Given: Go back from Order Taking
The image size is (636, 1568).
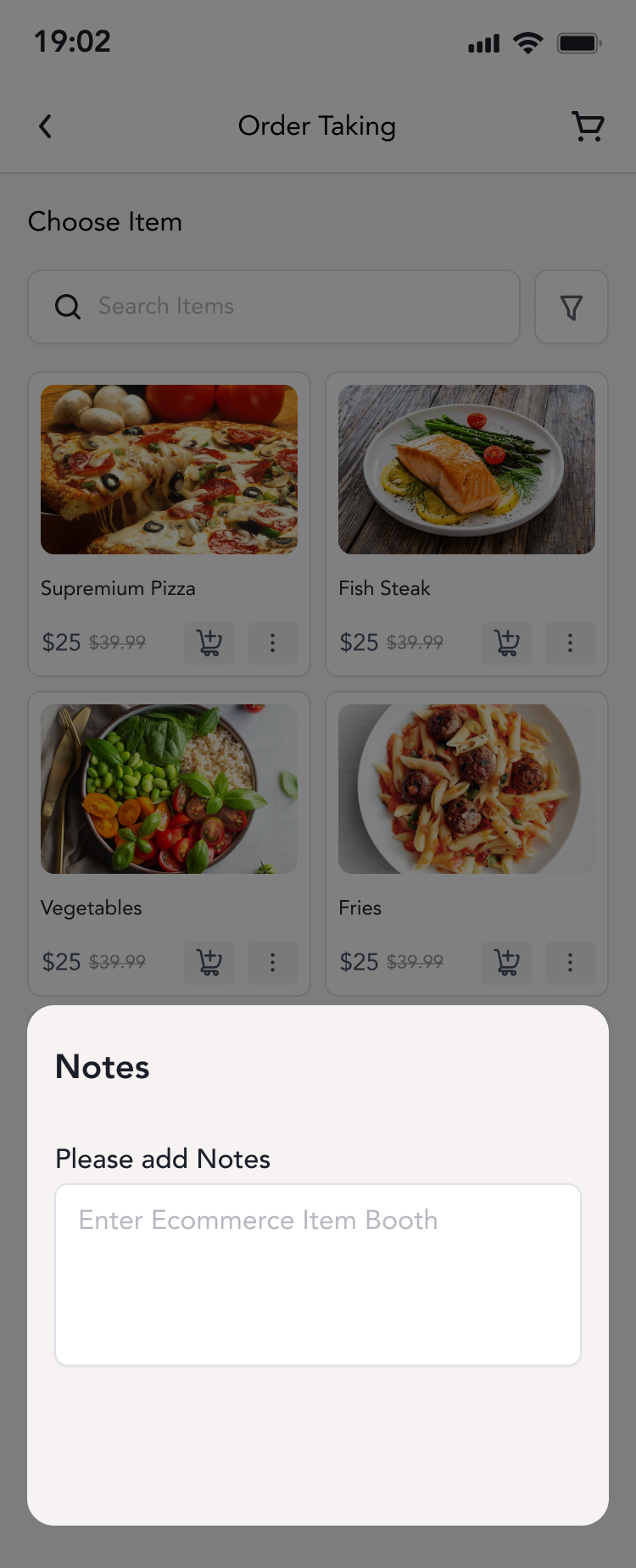Looking at the screenshot, I should [x=46, y=126].
